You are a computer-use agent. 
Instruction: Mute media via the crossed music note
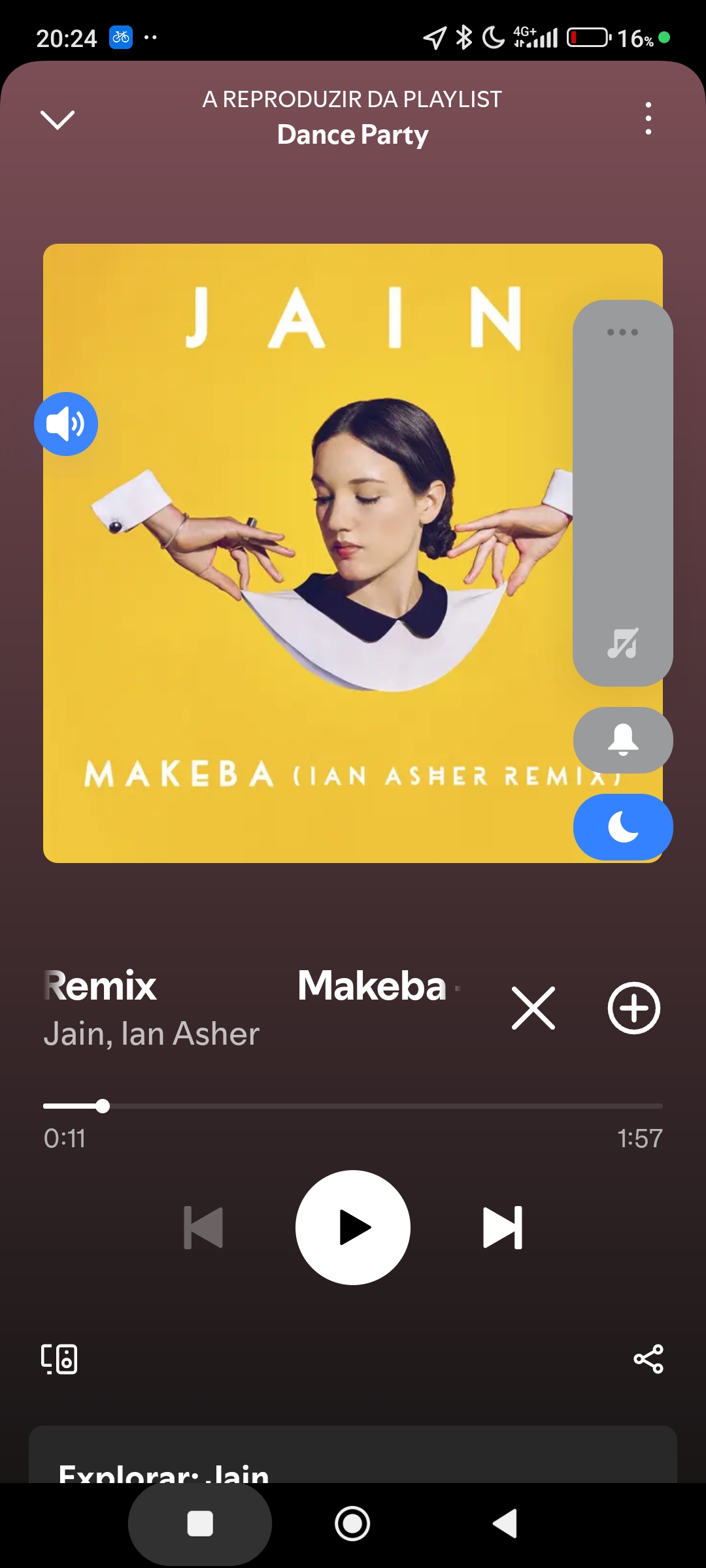[x=622, y=644]
